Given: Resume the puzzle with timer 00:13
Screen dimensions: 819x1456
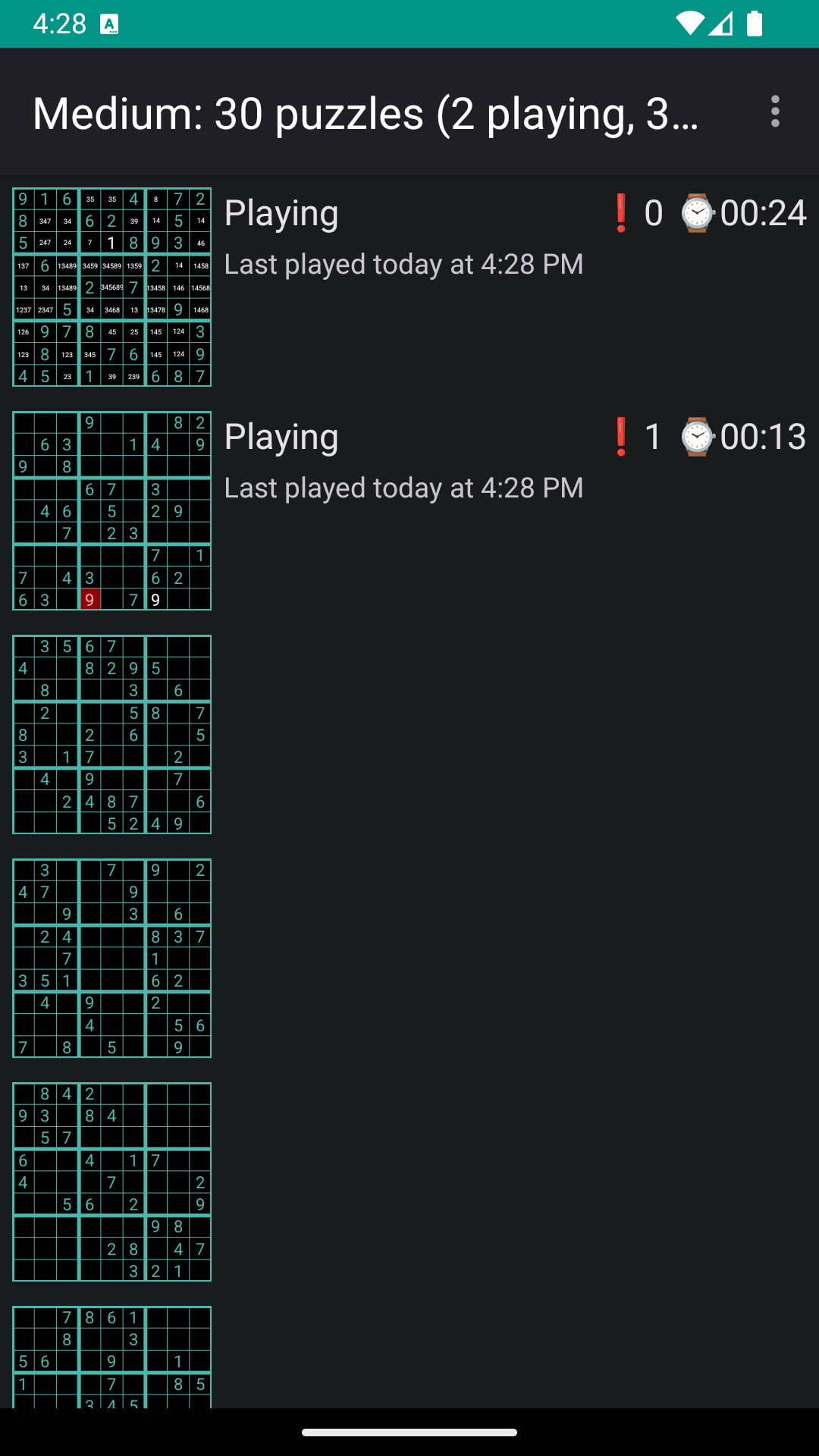Looking at the screenshot, I should pyautogui.click(x=409, y=510).
